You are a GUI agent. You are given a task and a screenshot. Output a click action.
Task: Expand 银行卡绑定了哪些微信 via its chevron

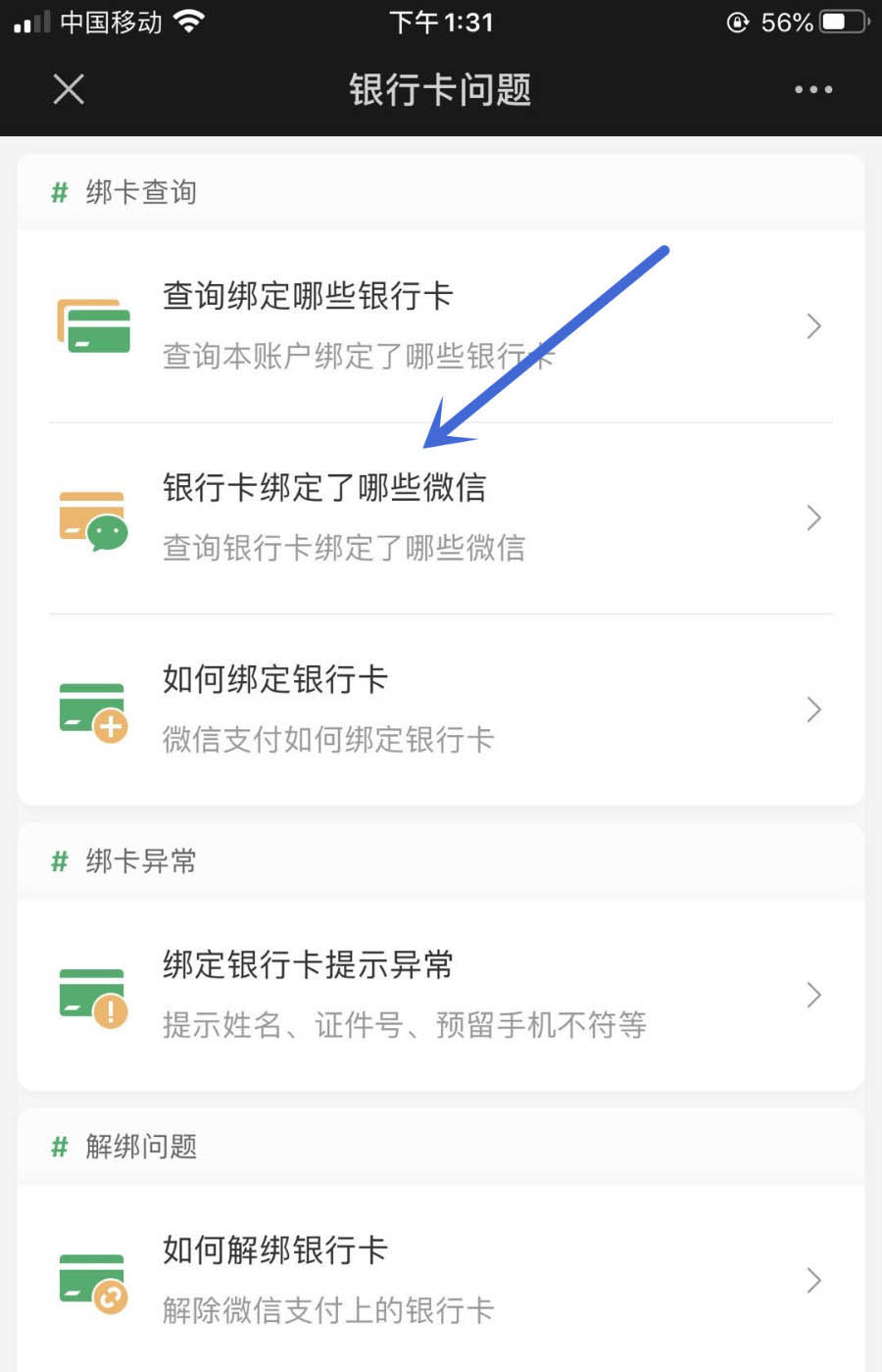point(813,517)
